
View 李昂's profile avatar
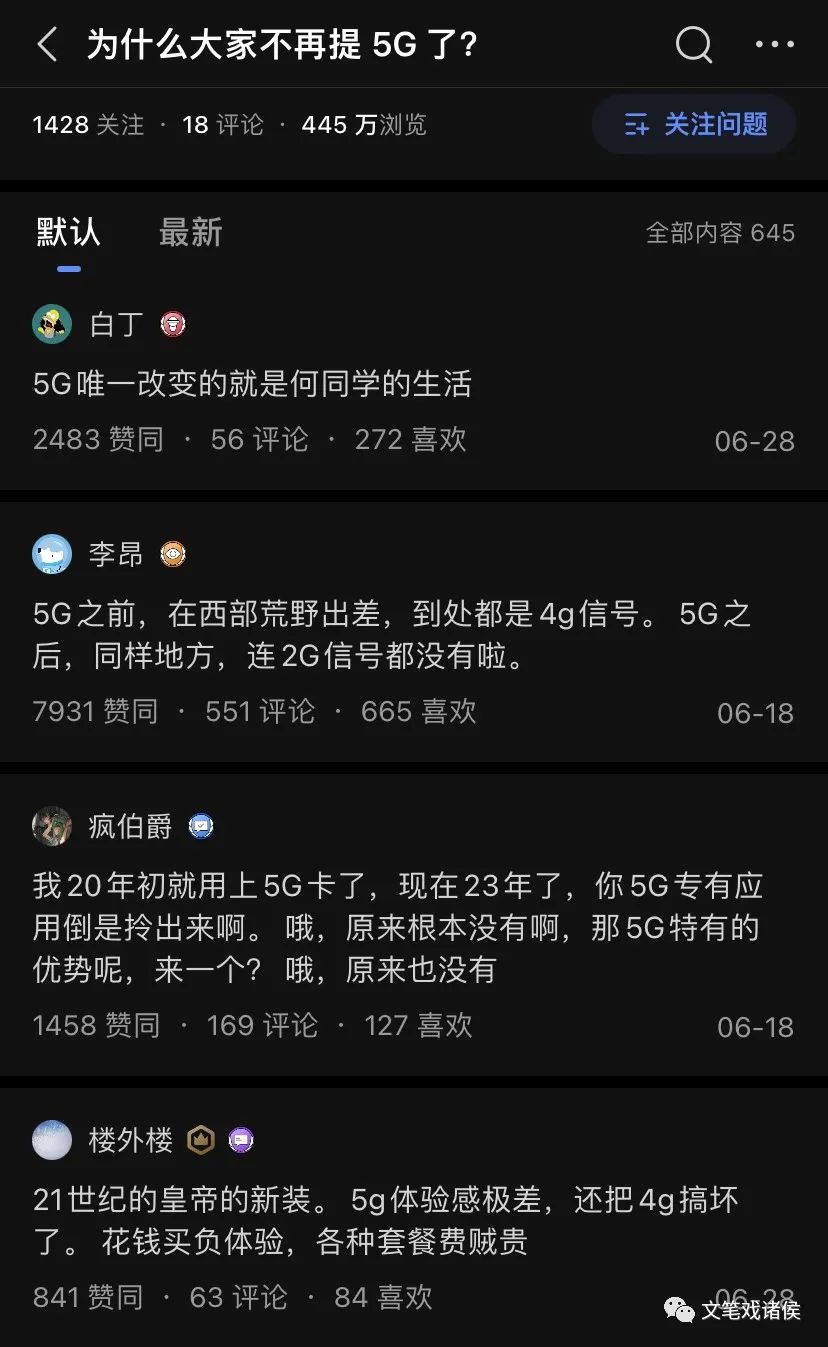pyautogui.click(x=52, y=554)
